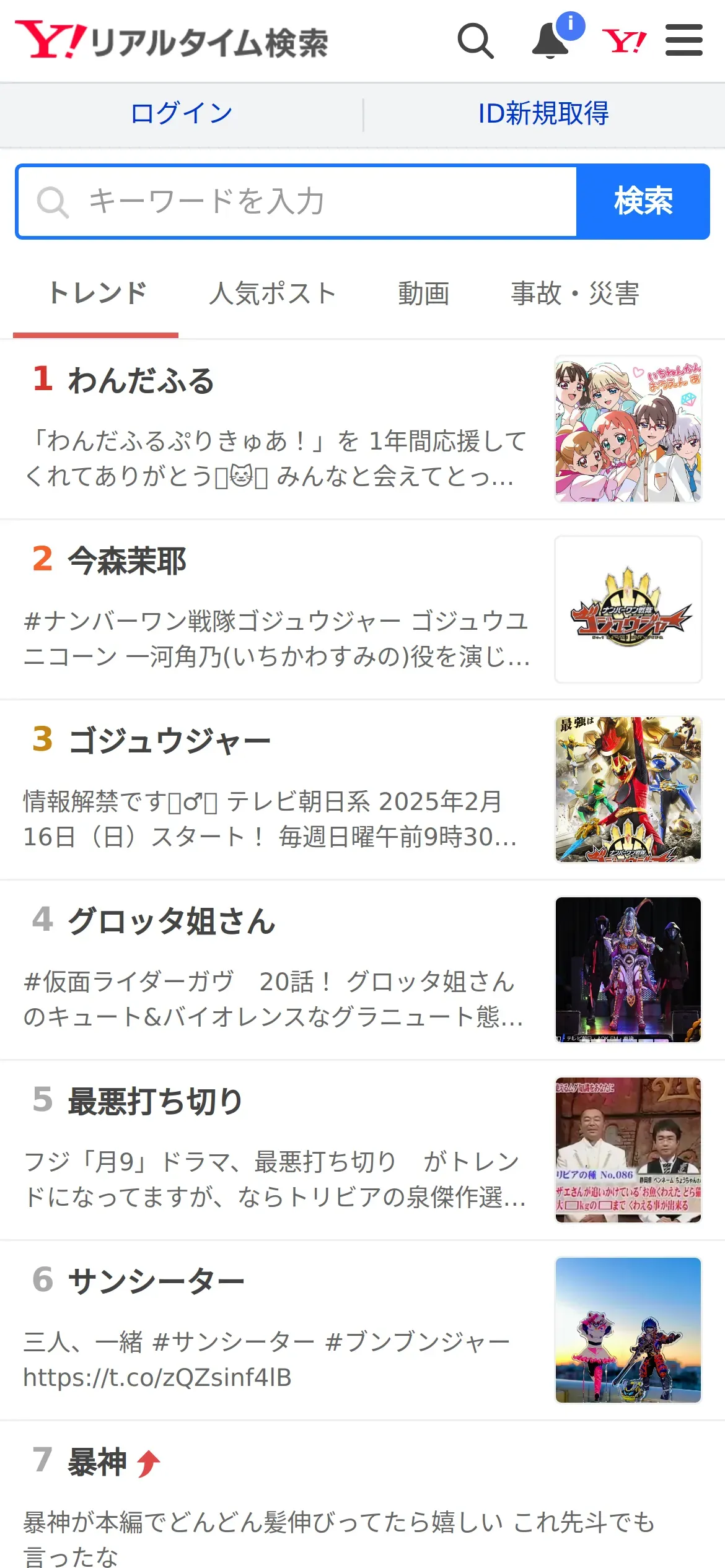
Task: Return to Yahoo!リアルタイム検索 home via logo
Action: pos(172,41)
